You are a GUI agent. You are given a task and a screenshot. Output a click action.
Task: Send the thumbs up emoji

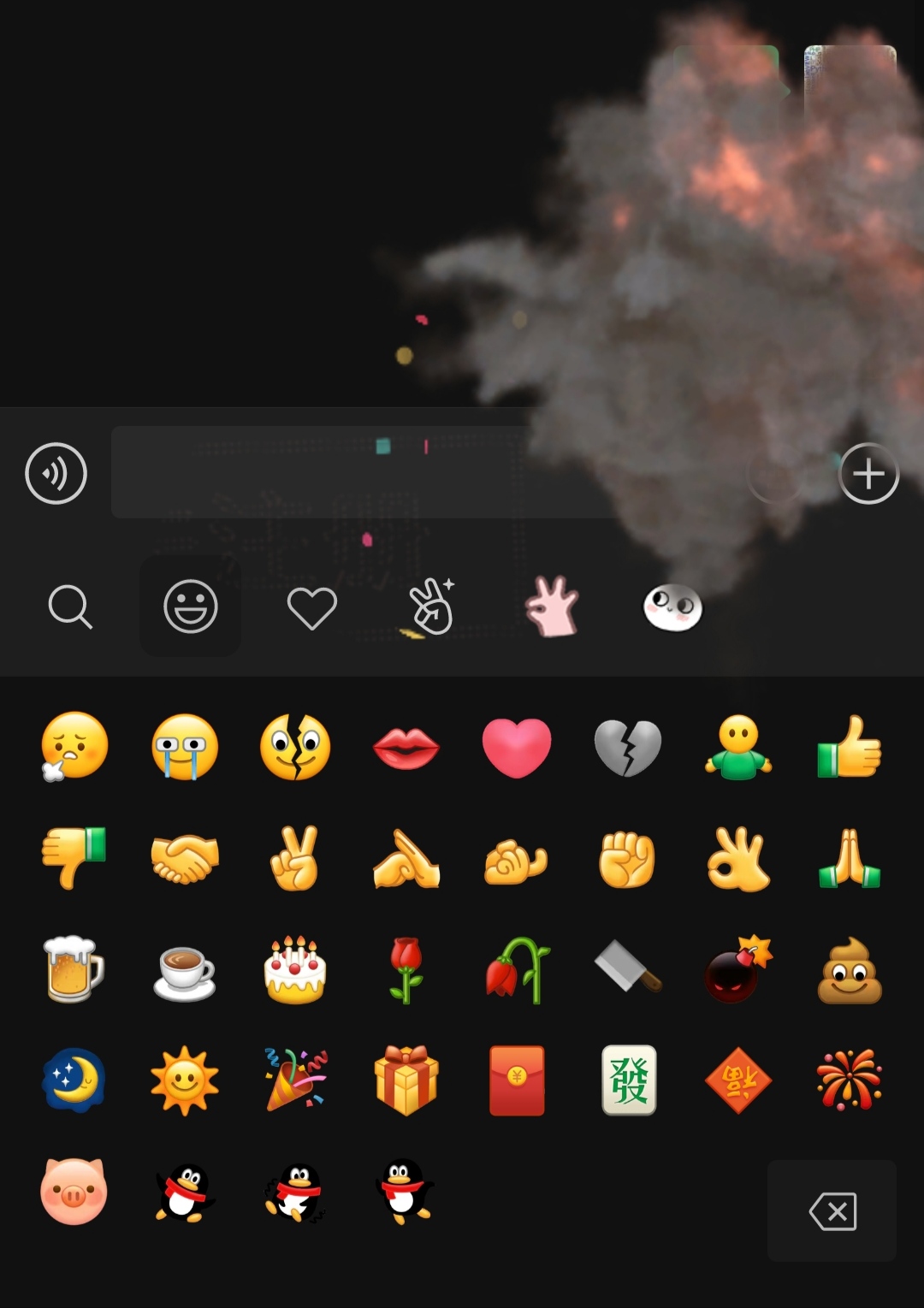coord(849,748)
